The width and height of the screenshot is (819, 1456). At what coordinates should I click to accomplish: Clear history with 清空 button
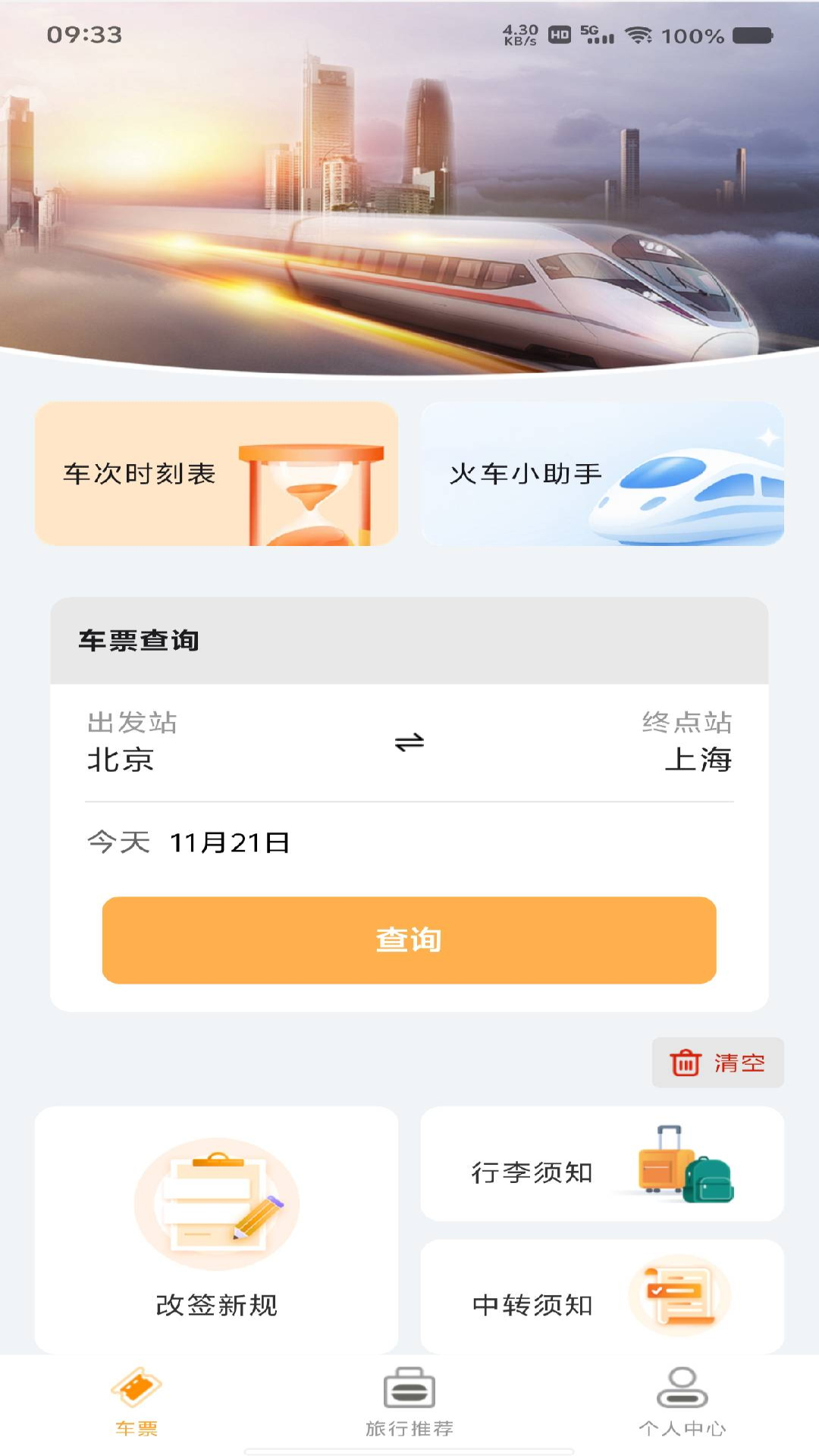tap(717, 1062)
